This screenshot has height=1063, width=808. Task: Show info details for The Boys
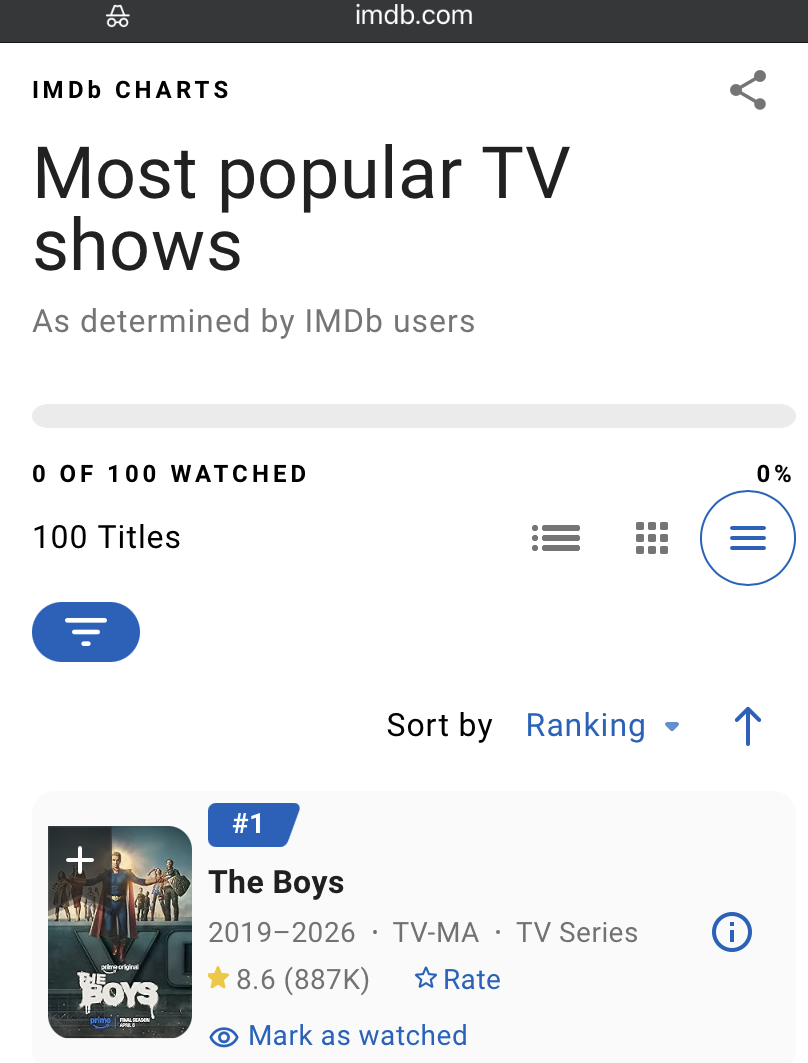coord(731,932)
